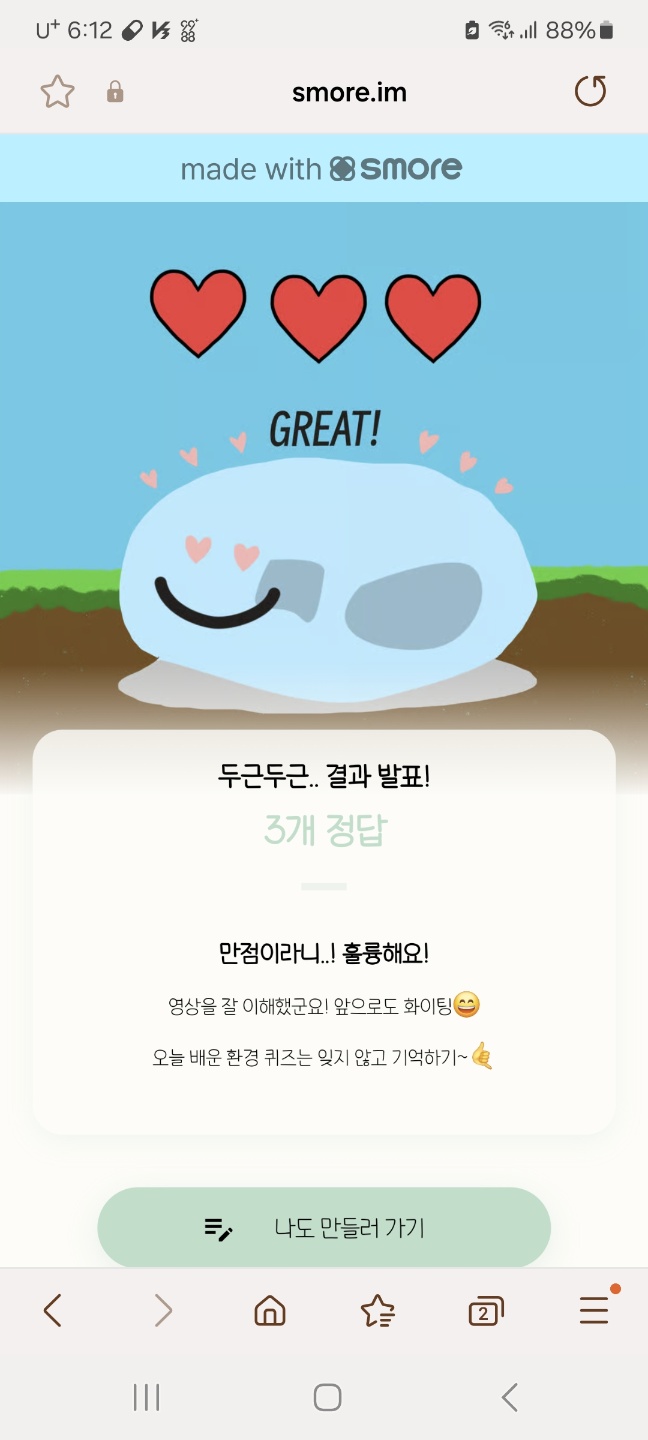Image resolution: width=648 pixels, height=1440 pixels.
Task: Tap the 나도 만들러 가기 button
Action: point(324,1228)
